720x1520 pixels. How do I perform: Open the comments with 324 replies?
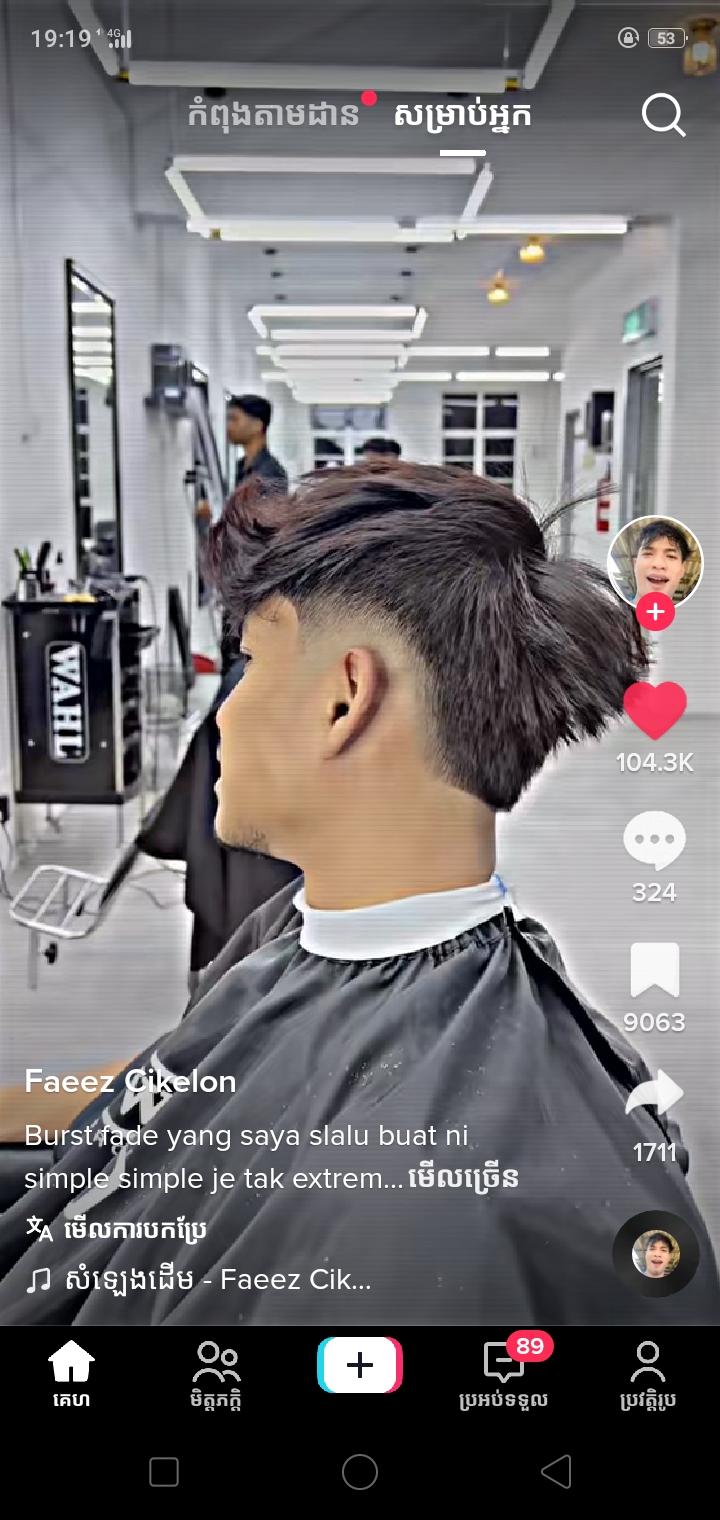[655, 842]
